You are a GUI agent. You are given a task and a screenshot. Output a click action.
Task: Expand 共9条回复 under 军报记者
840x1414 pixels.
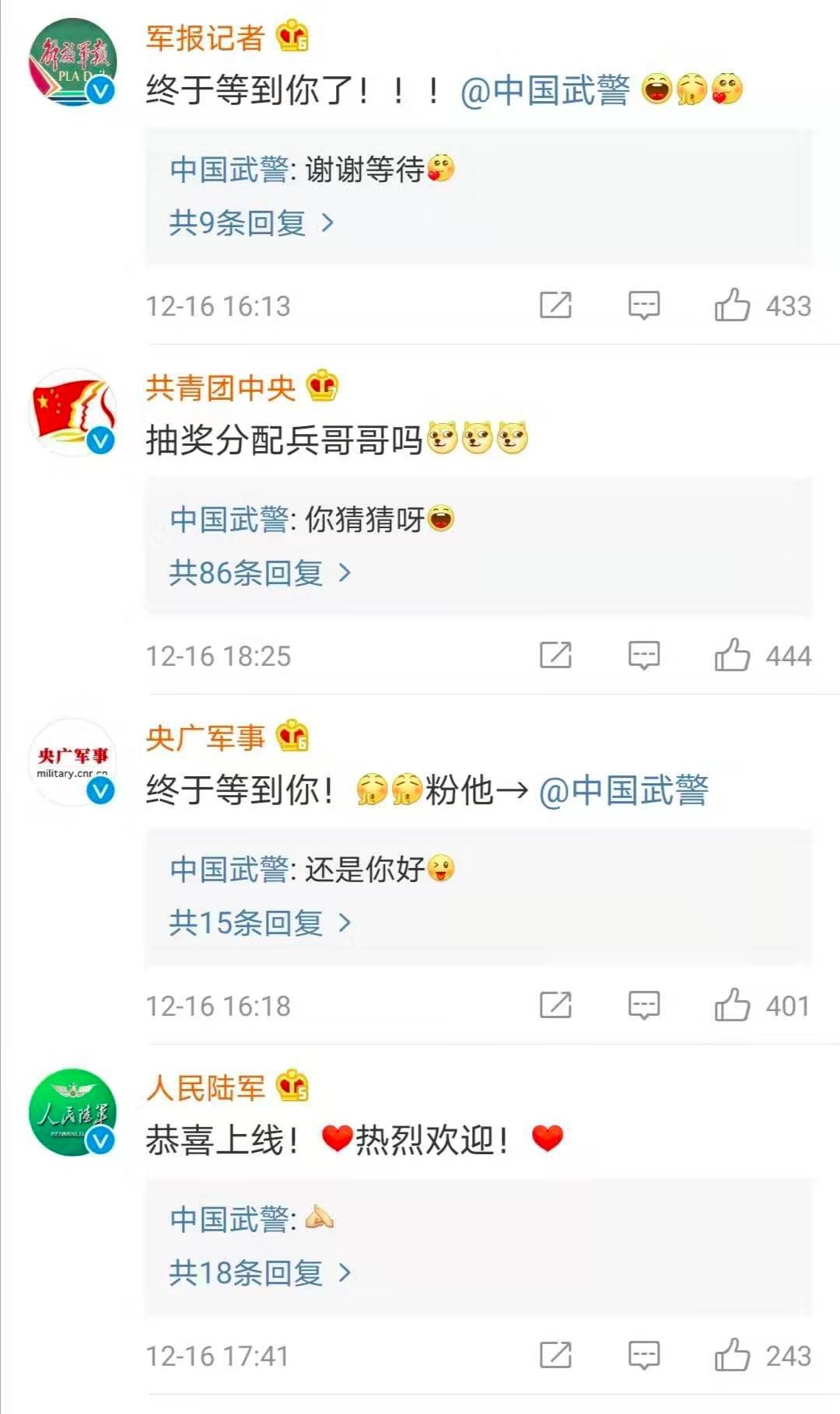pos(250,223)
